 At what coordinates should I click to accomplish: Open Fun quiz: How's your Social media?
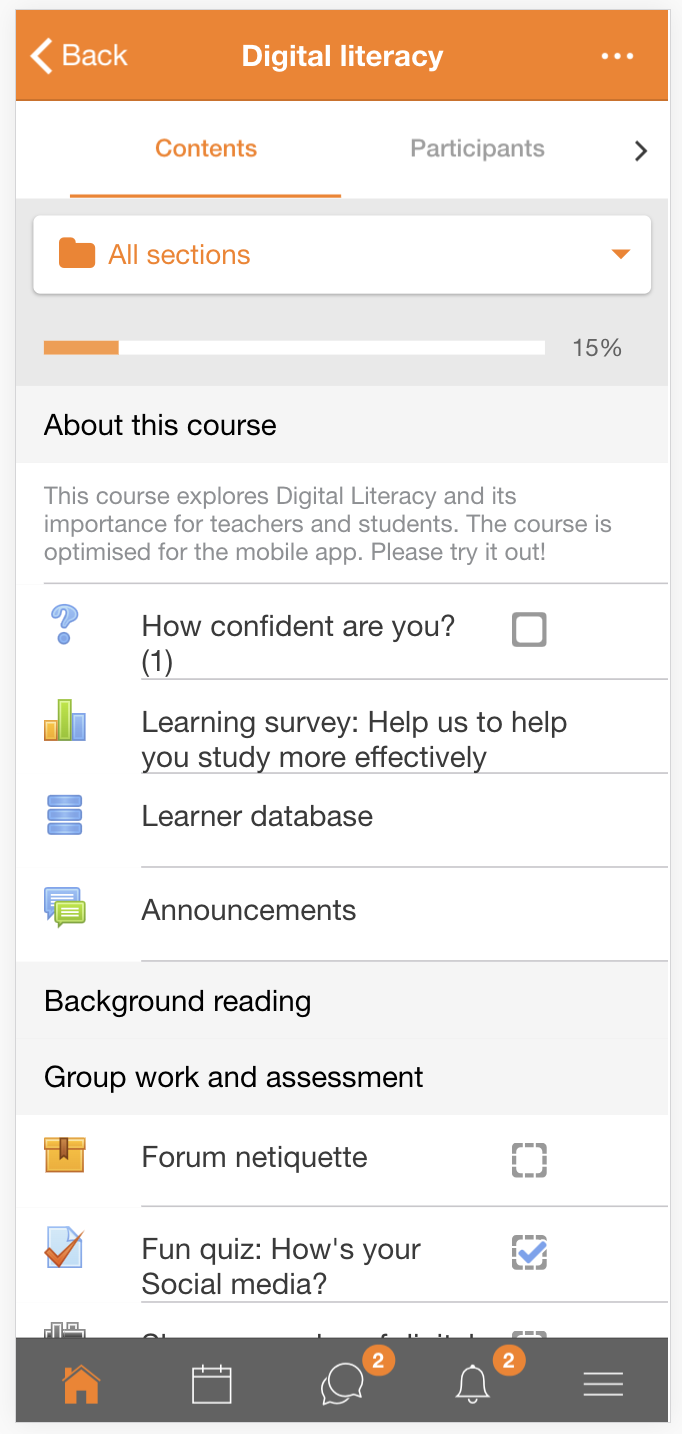[281, 1266]
